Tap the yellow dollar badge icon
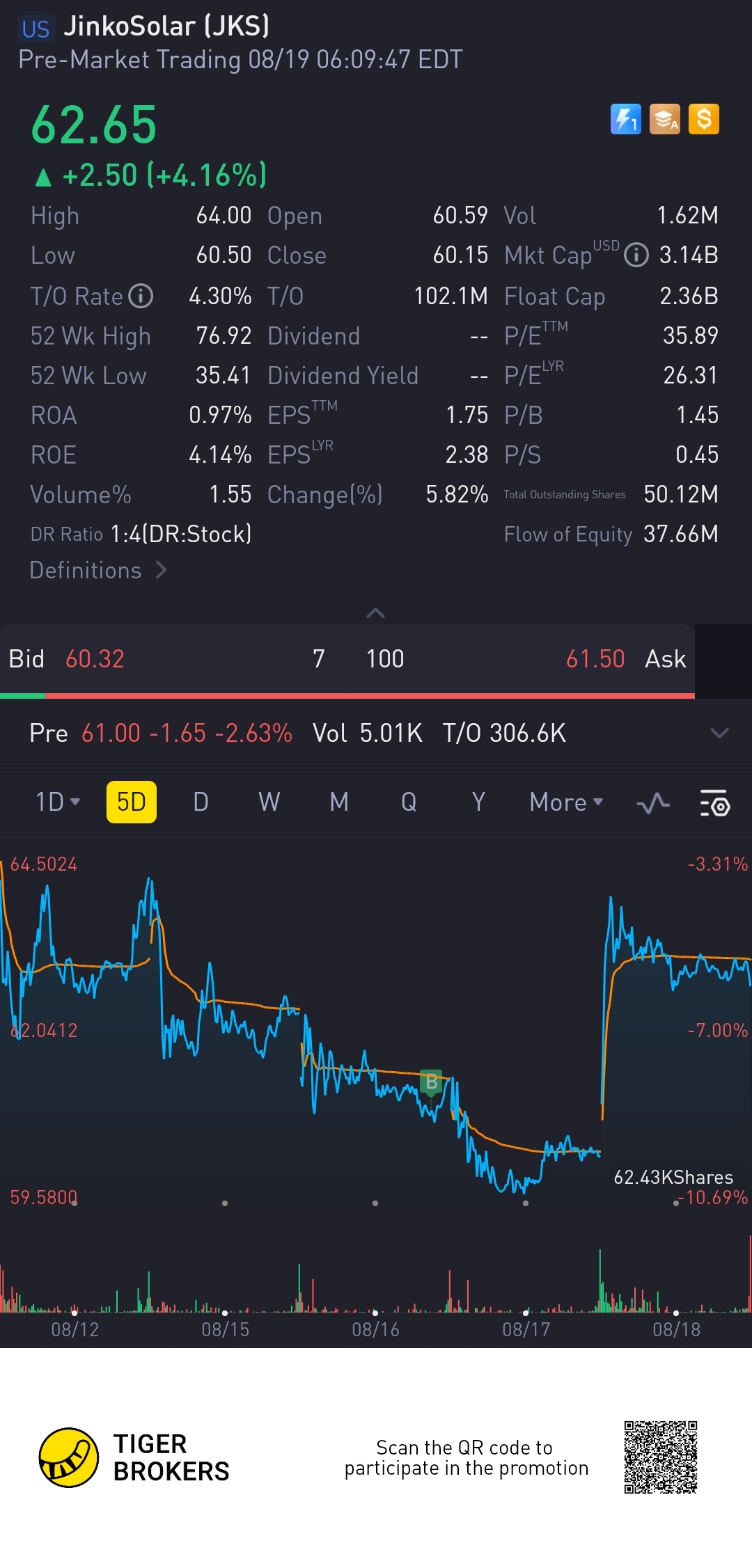752x1568 pixels. (x=704, y=119)
